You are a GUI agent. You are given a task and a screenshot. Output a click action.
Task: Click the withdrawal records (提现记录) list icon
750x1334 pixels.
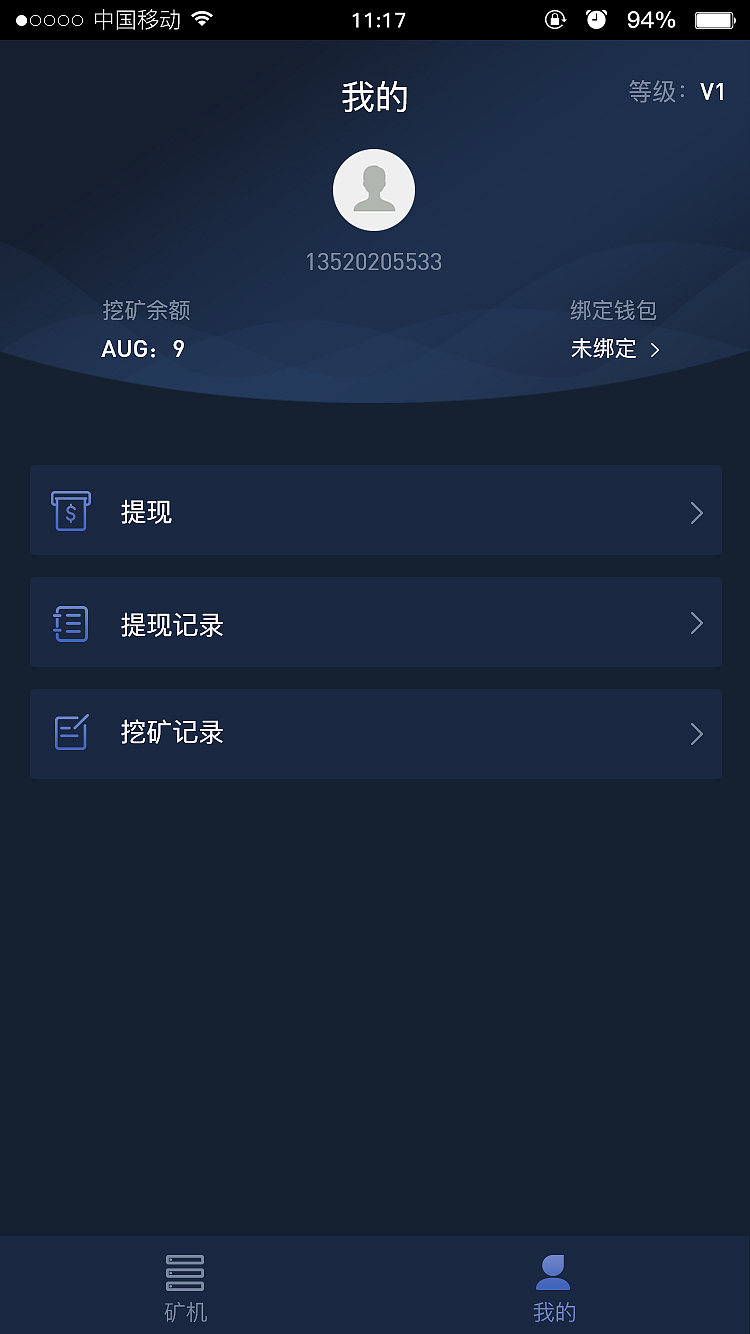click(70, 623)
